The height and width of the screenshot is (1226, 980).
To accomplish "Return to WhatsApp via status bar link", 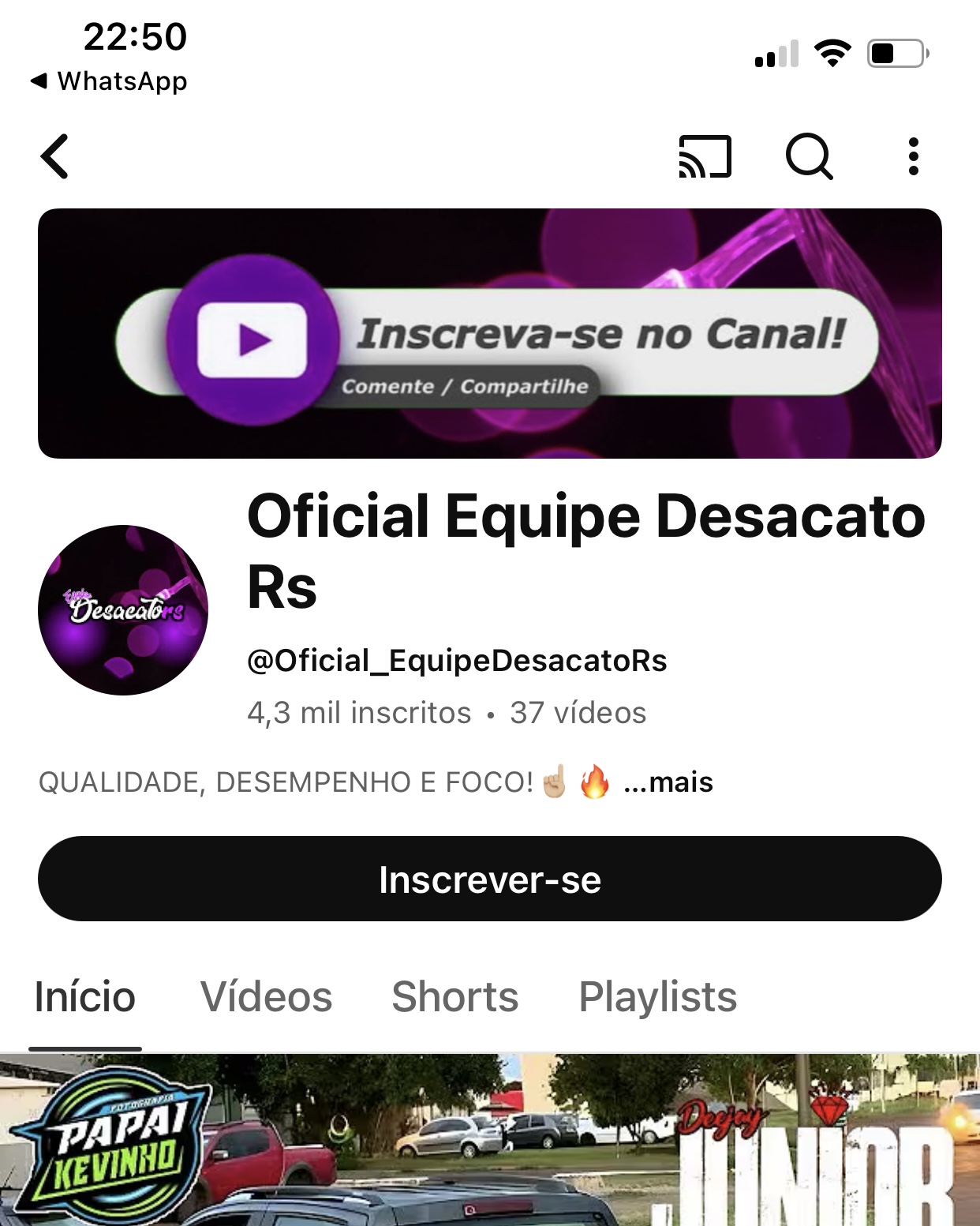I will [x=109, y=81].
